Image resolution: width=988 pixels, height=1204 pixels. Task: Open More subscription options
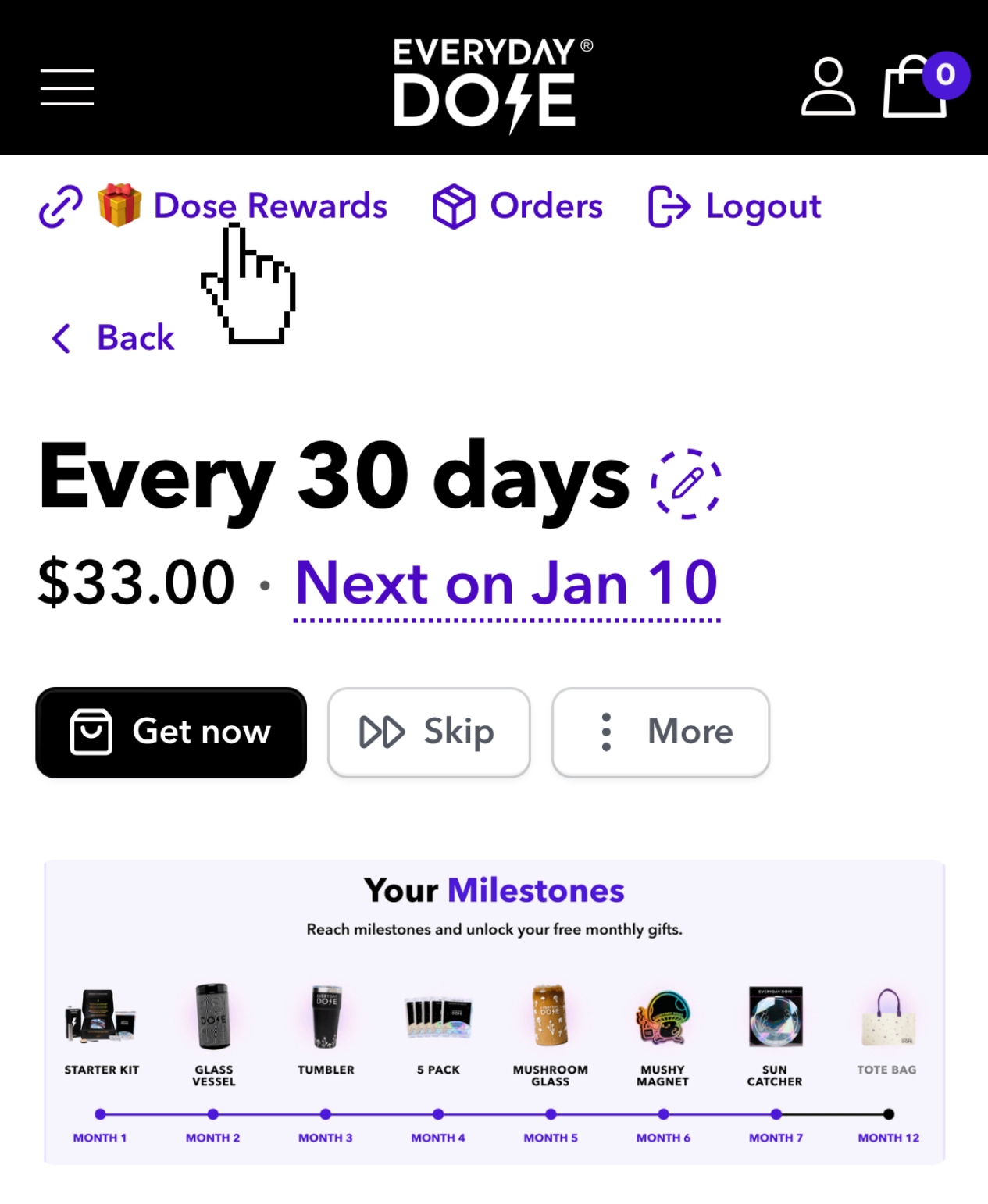tap(661, 732)
